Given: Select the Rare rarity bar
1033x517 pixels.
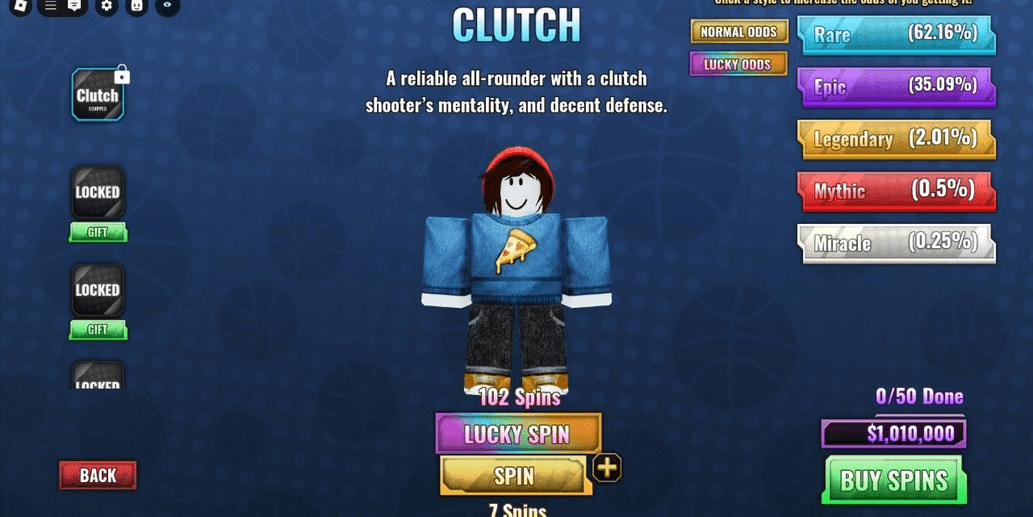Looking at the screenshot, I should pyautogui.click(x=895, y=34).
